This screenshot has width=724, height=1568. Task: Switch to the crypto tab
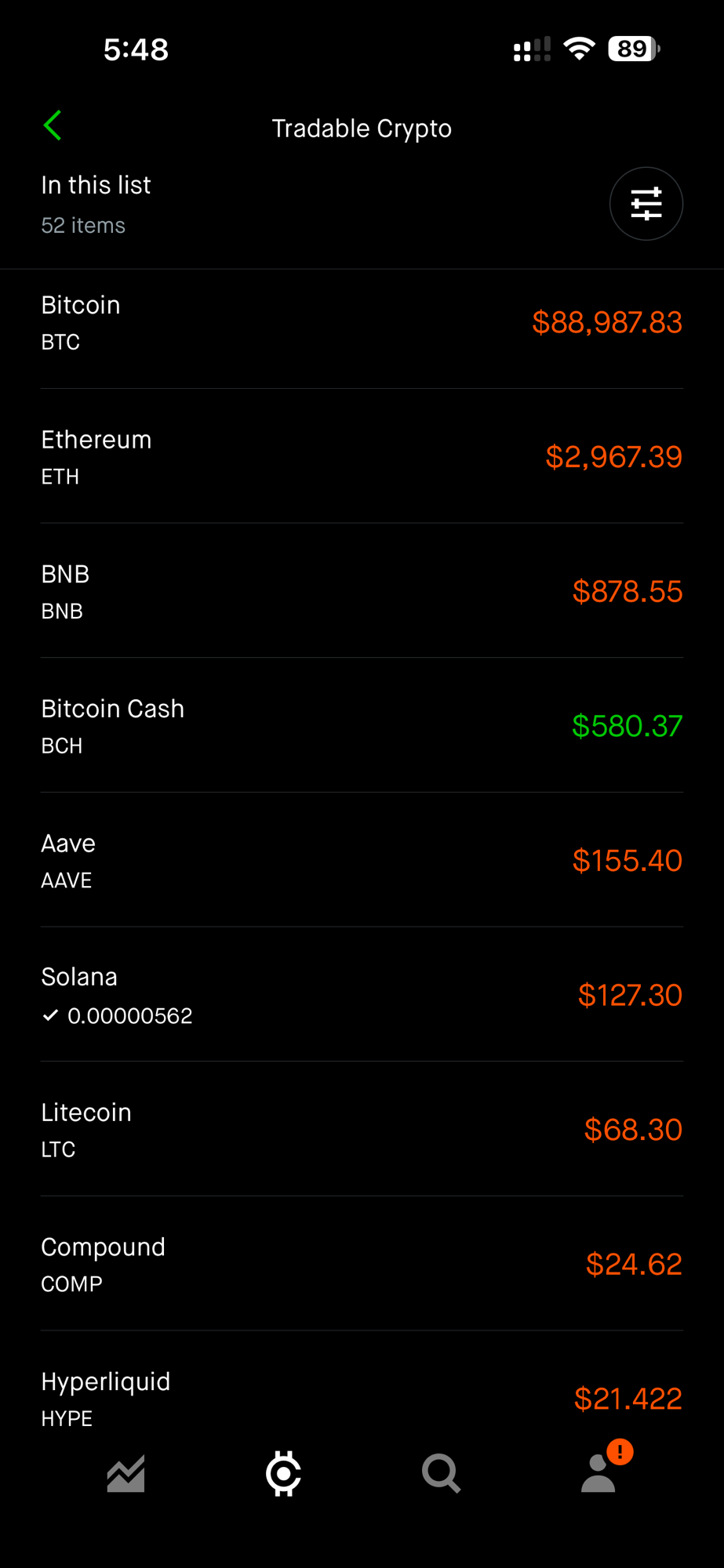pos(283,1474)
